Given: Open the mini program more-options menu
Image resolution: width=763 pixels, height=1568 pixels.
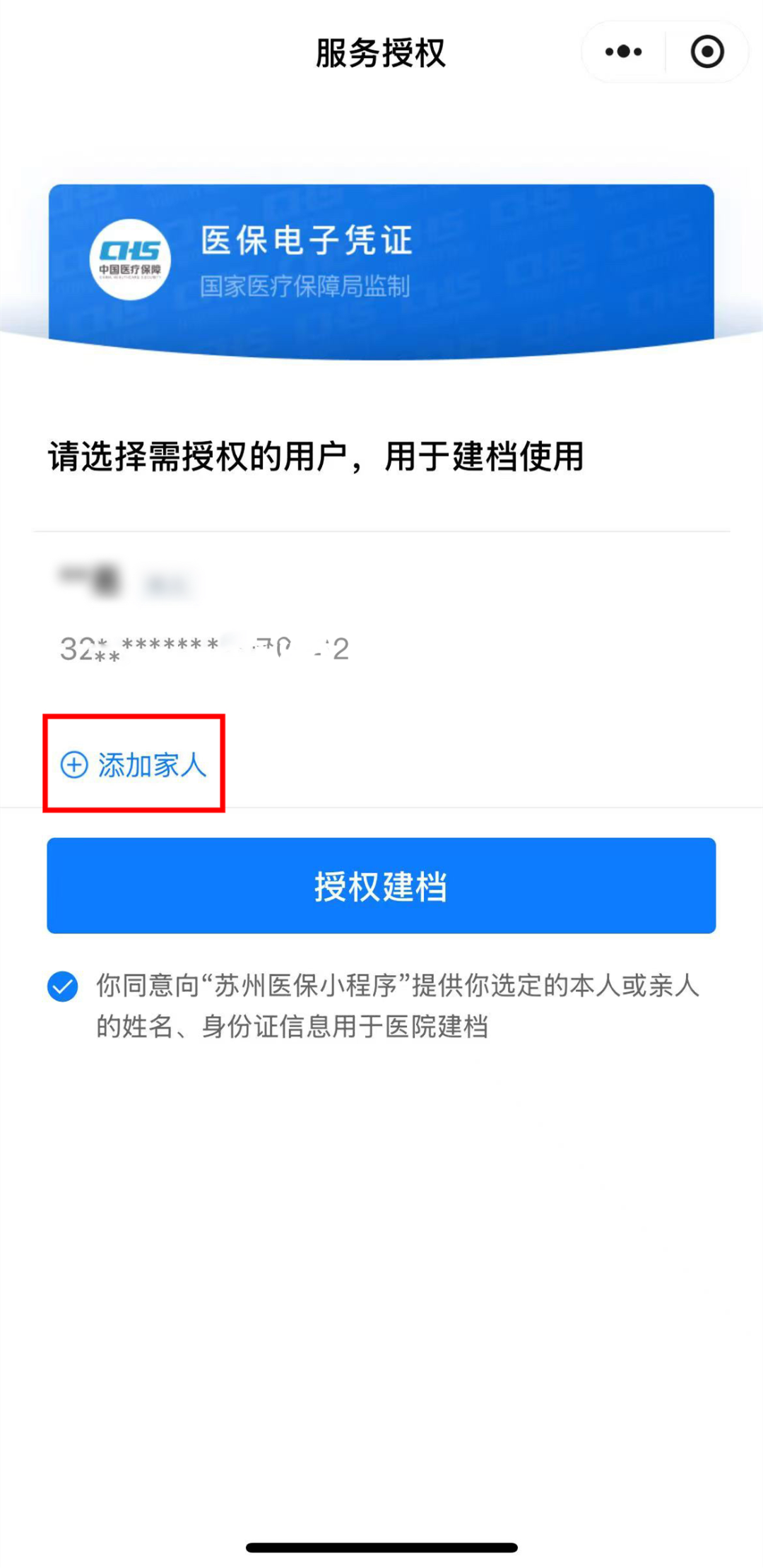Looking at the screenshot, I should pyautogui.click(x=623, y=52).
